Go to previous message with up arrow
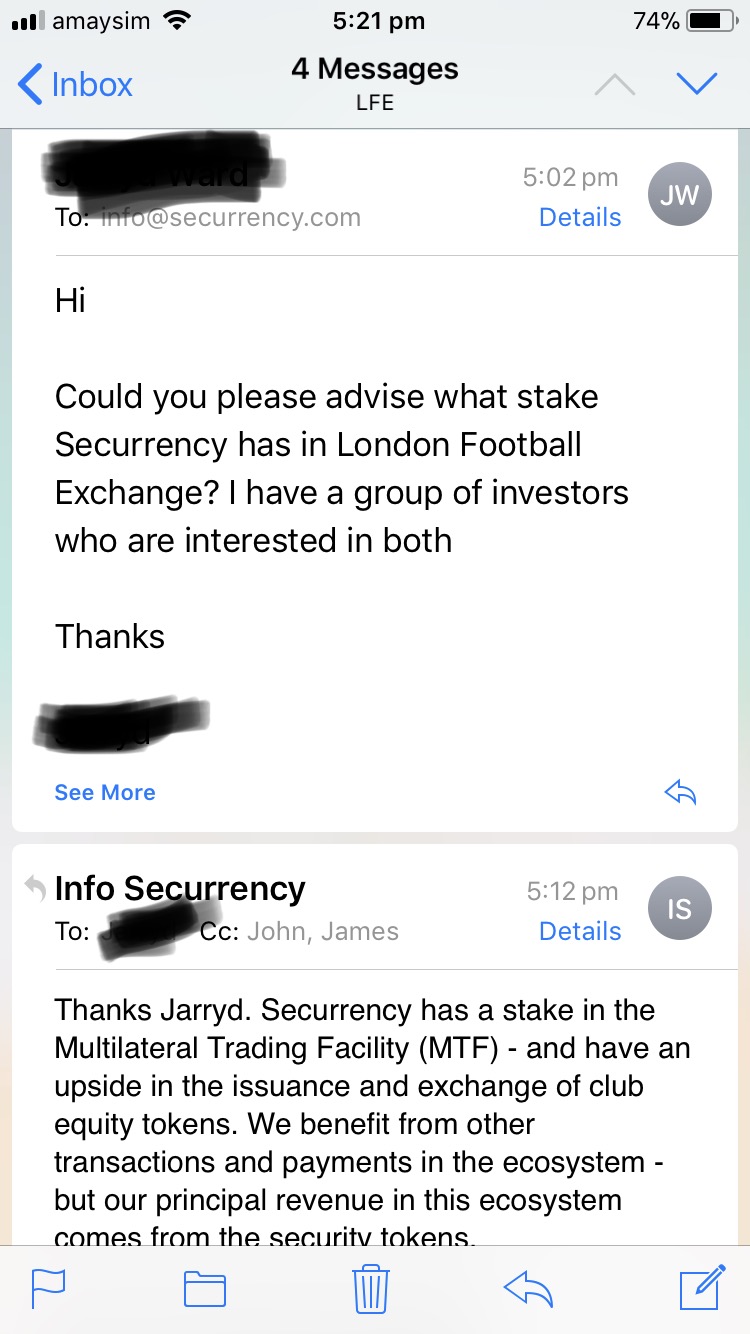The height and width of the screenshot is (1334, 750). tap(614, 84)
